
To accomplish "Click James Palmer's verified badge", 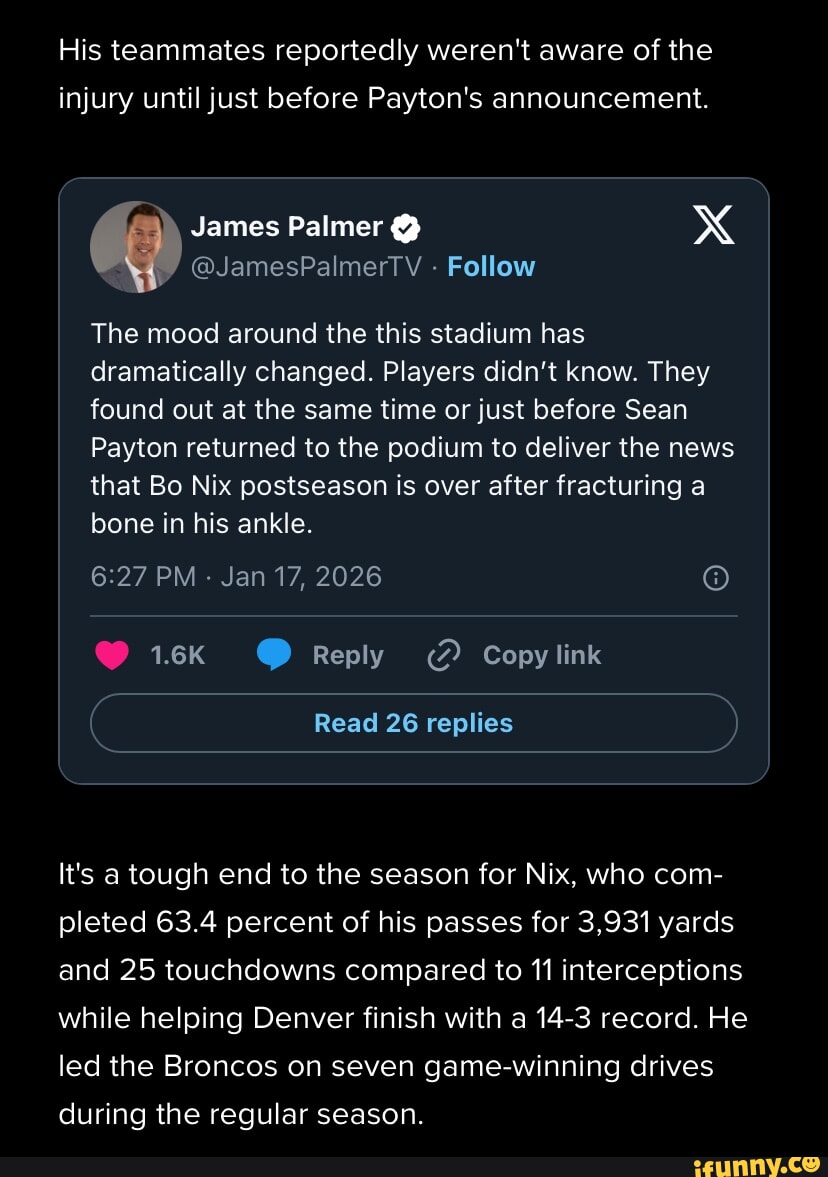I will click(404, 226).
